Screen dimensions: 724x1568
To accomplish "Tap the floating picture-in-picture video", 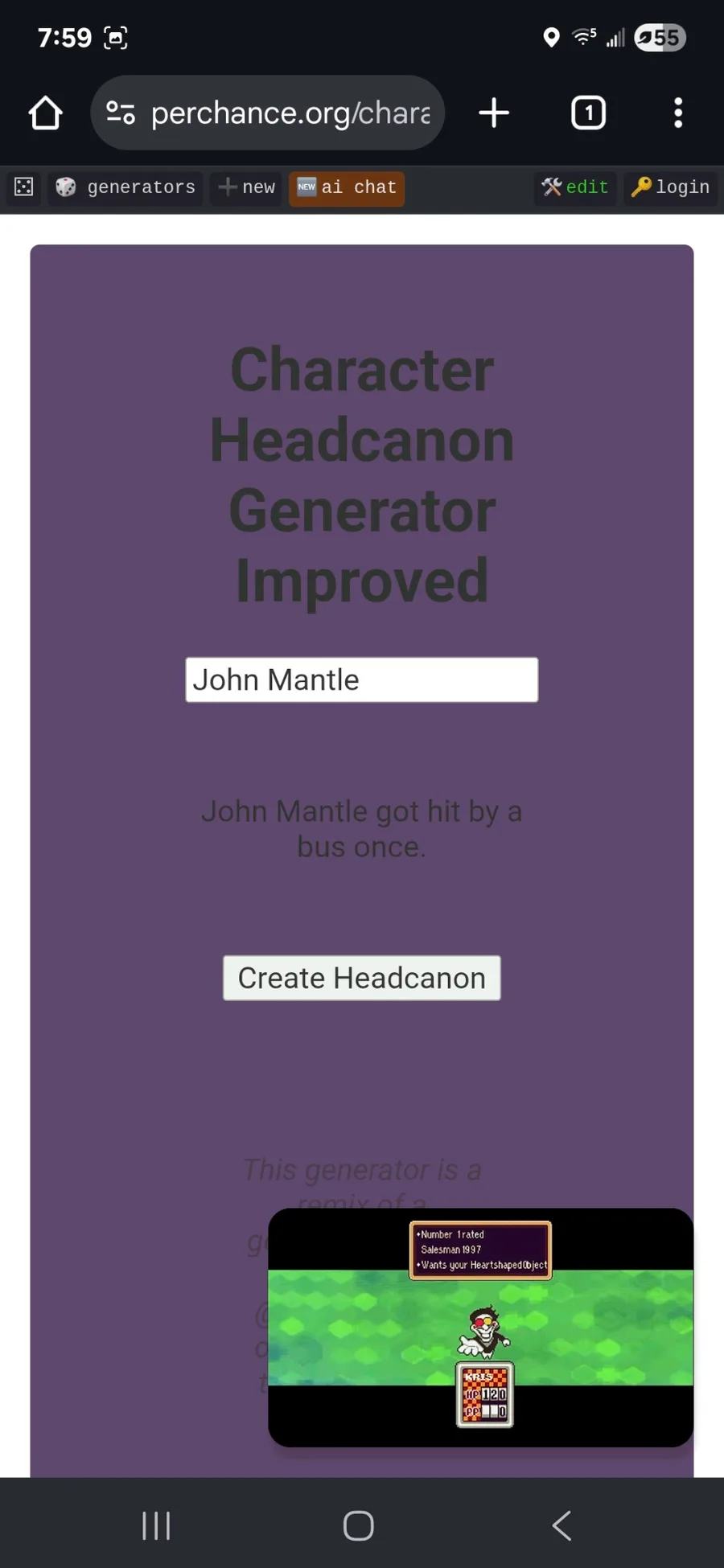I will pos(480,1328).
